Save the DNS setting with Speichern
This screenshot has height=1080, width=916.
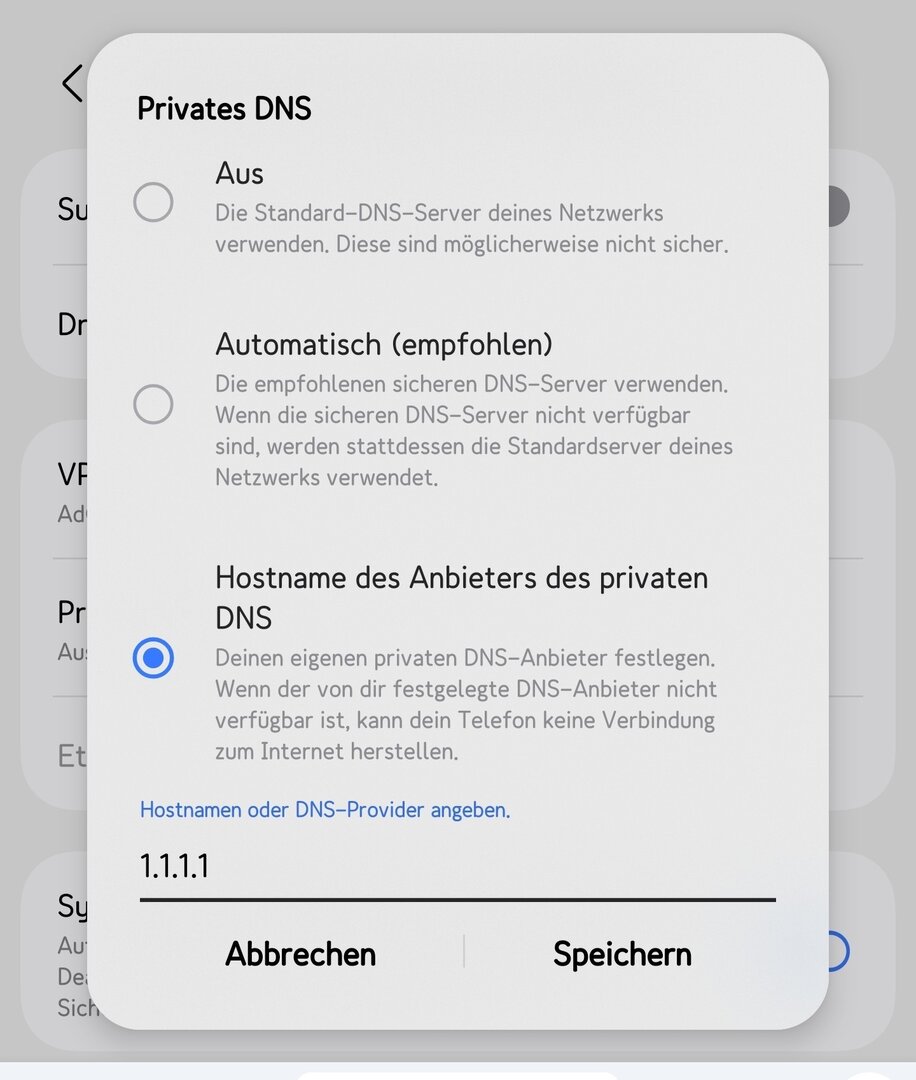[x=622, y=954]
